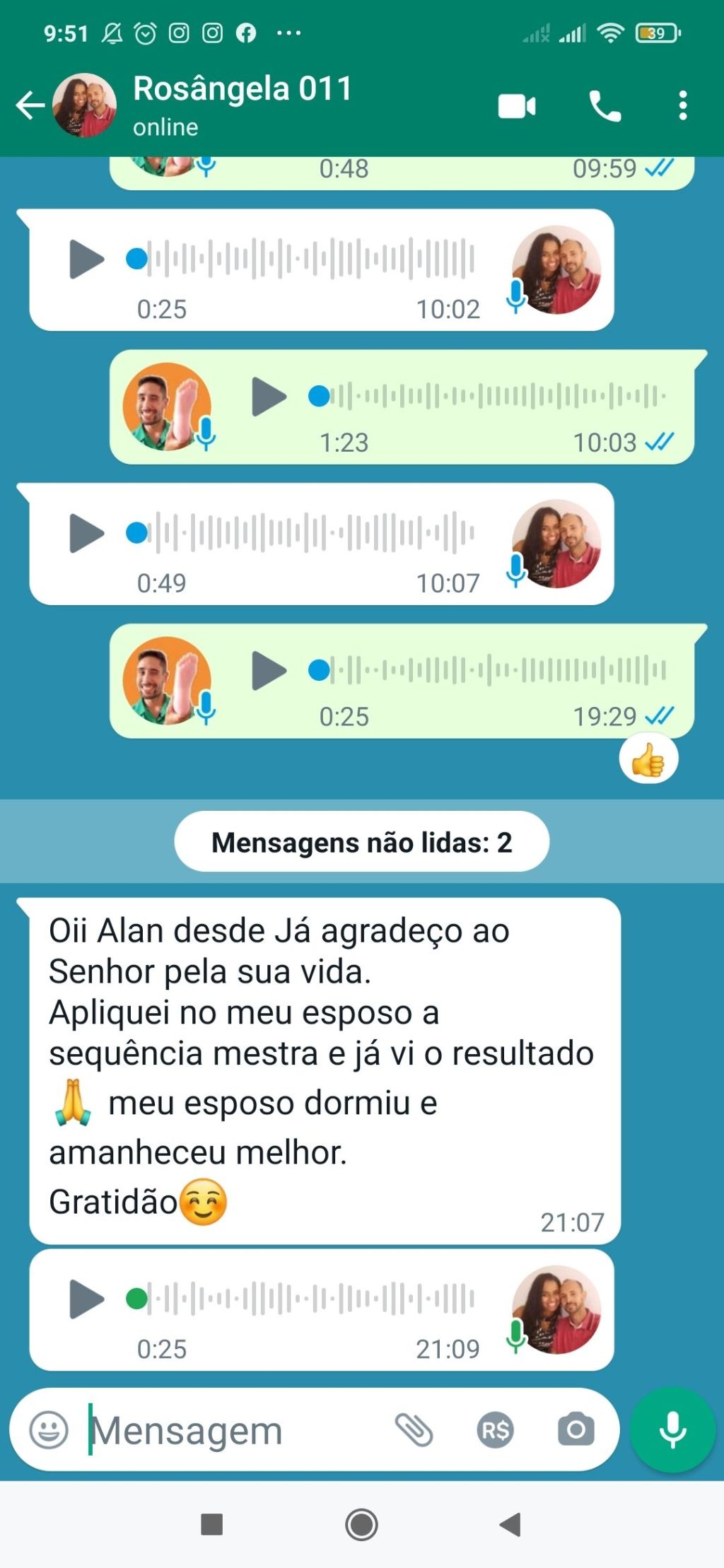Start a voice call with Rosângela

[605, 107]
